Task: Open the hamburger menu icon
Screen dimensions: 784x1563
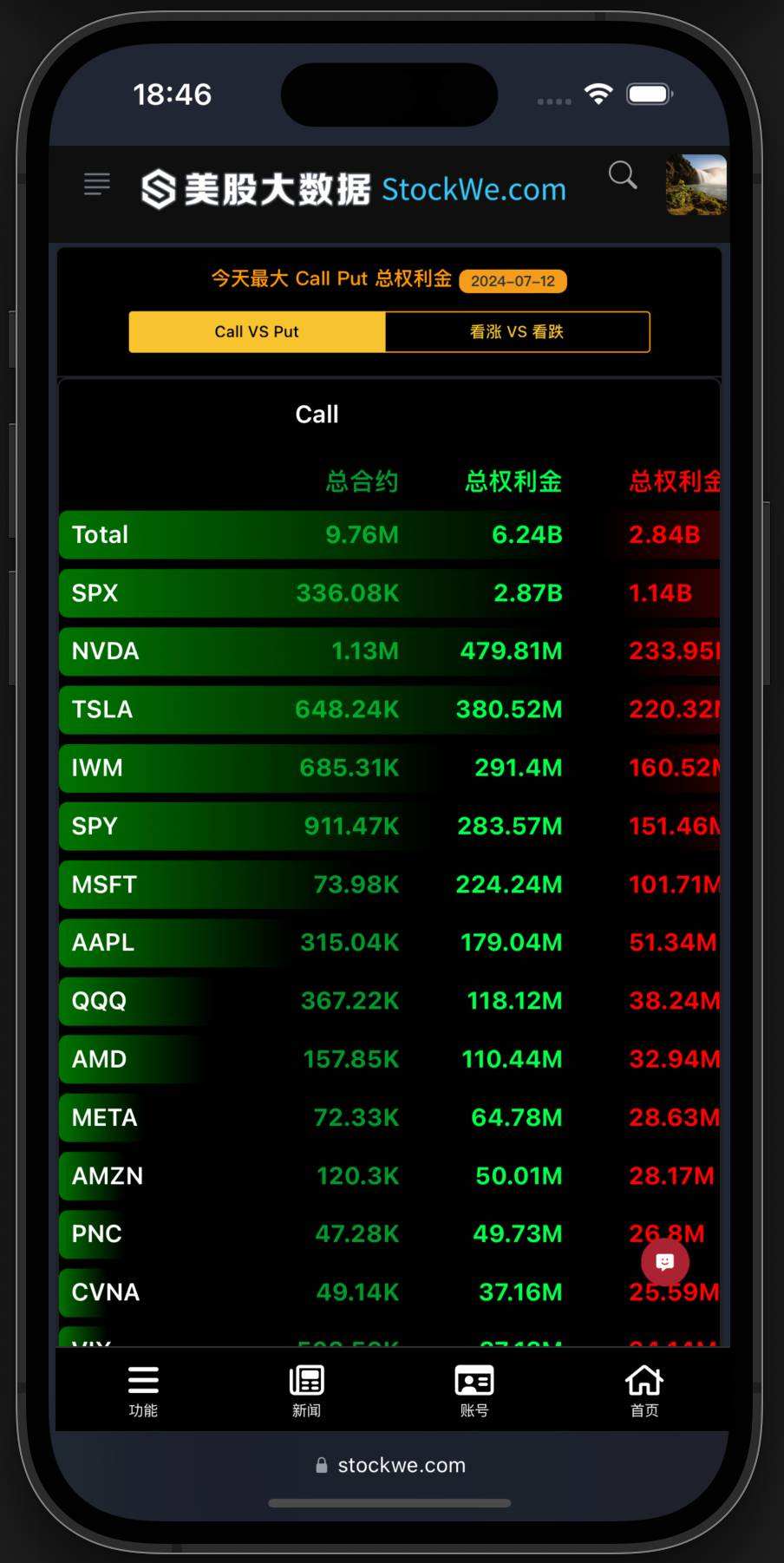Action: [x=96, y=184]
